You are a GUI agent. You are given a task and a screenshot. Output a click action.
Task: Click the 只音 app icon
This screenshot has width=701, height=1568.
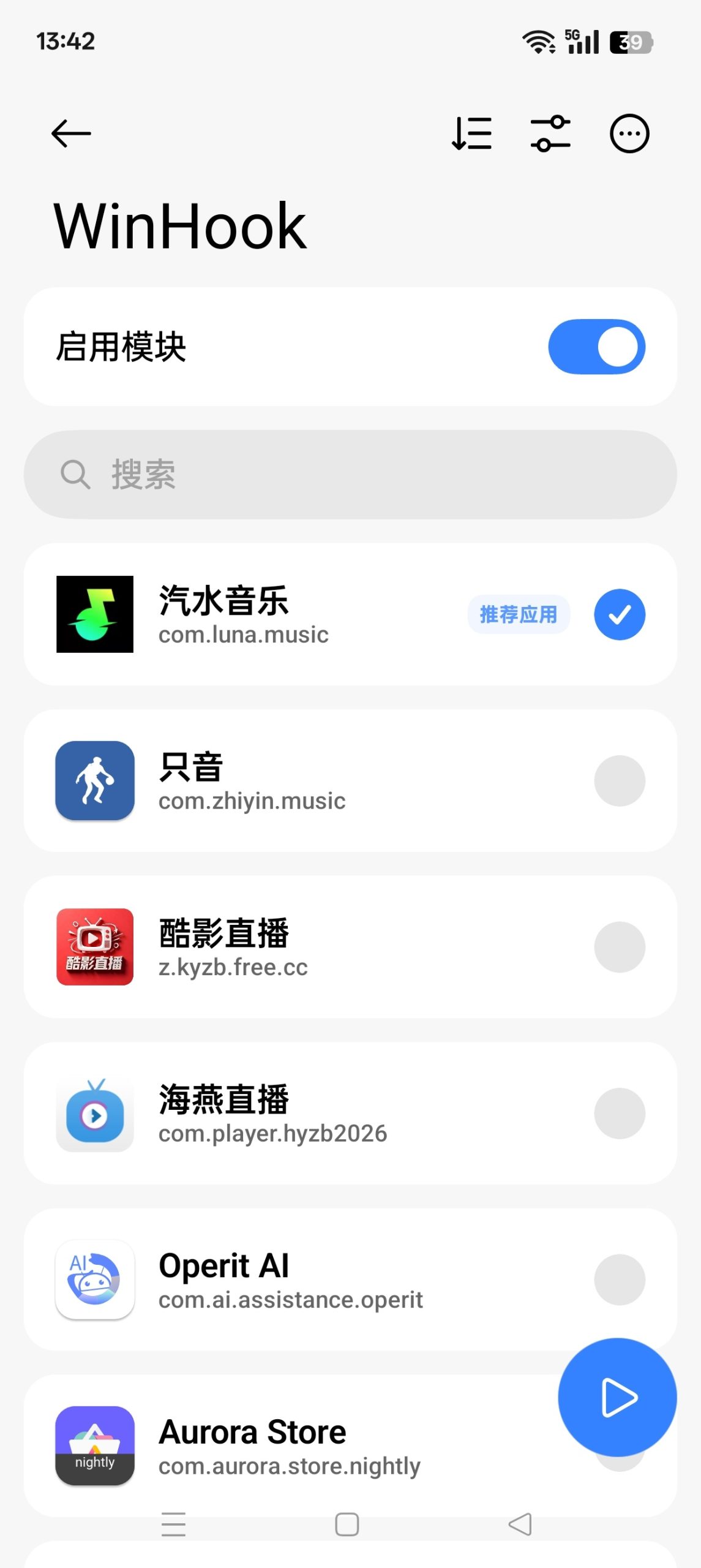(94, 780)
